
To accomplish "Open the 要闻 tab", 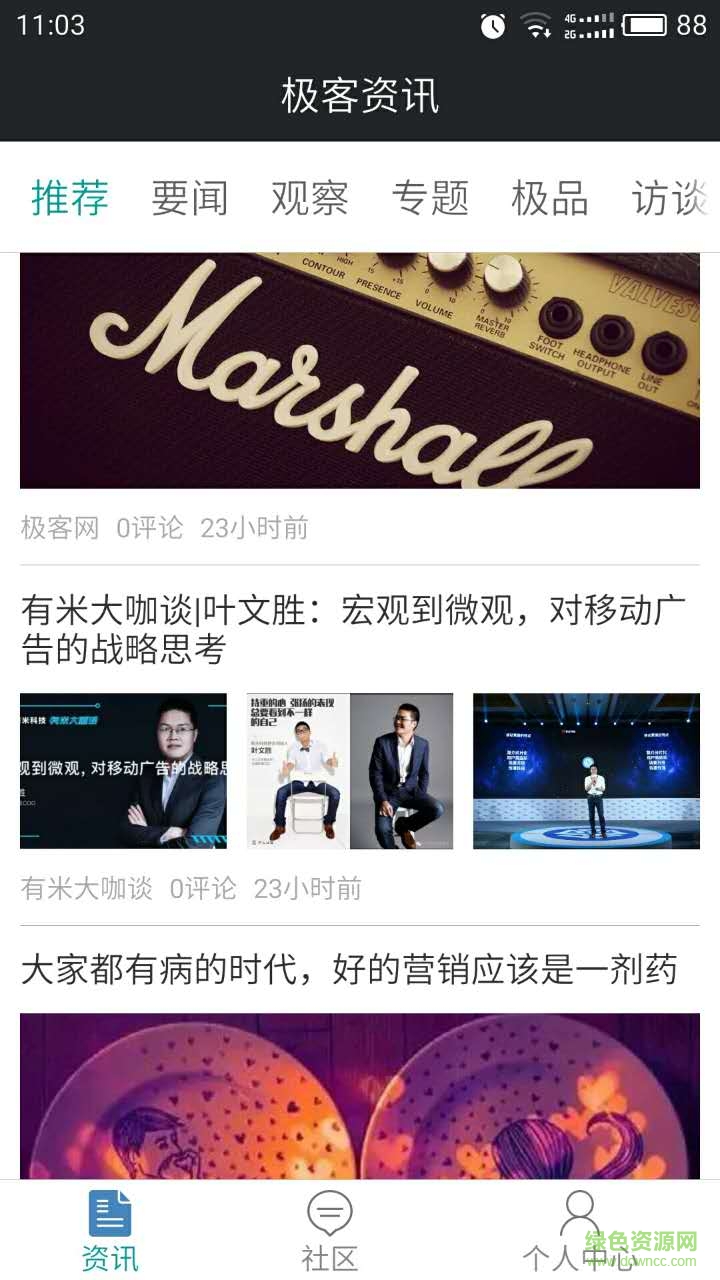I will point(190,198).
